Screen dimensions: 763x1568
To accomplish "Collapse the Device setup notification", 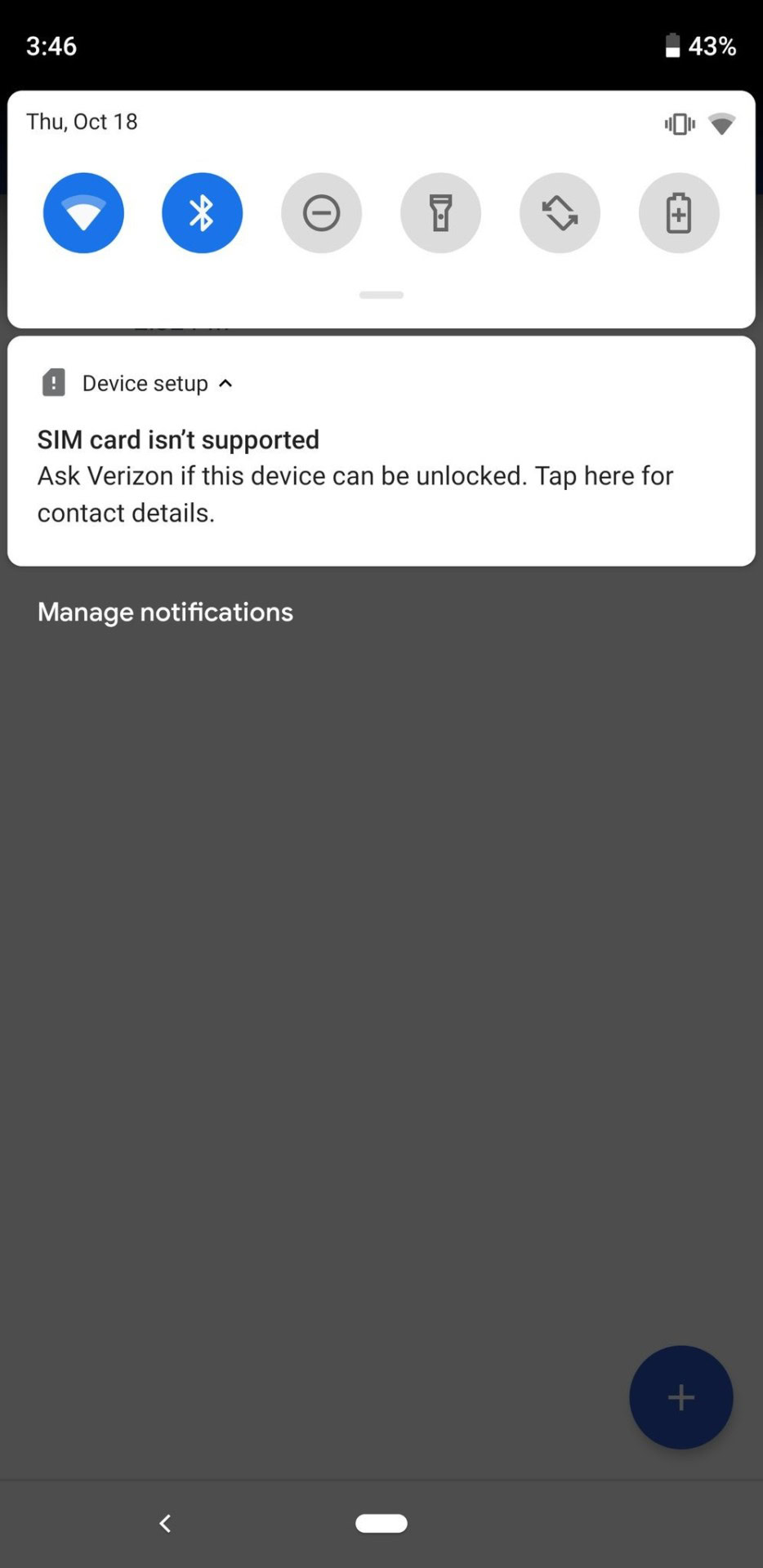I will coord(226,383).
